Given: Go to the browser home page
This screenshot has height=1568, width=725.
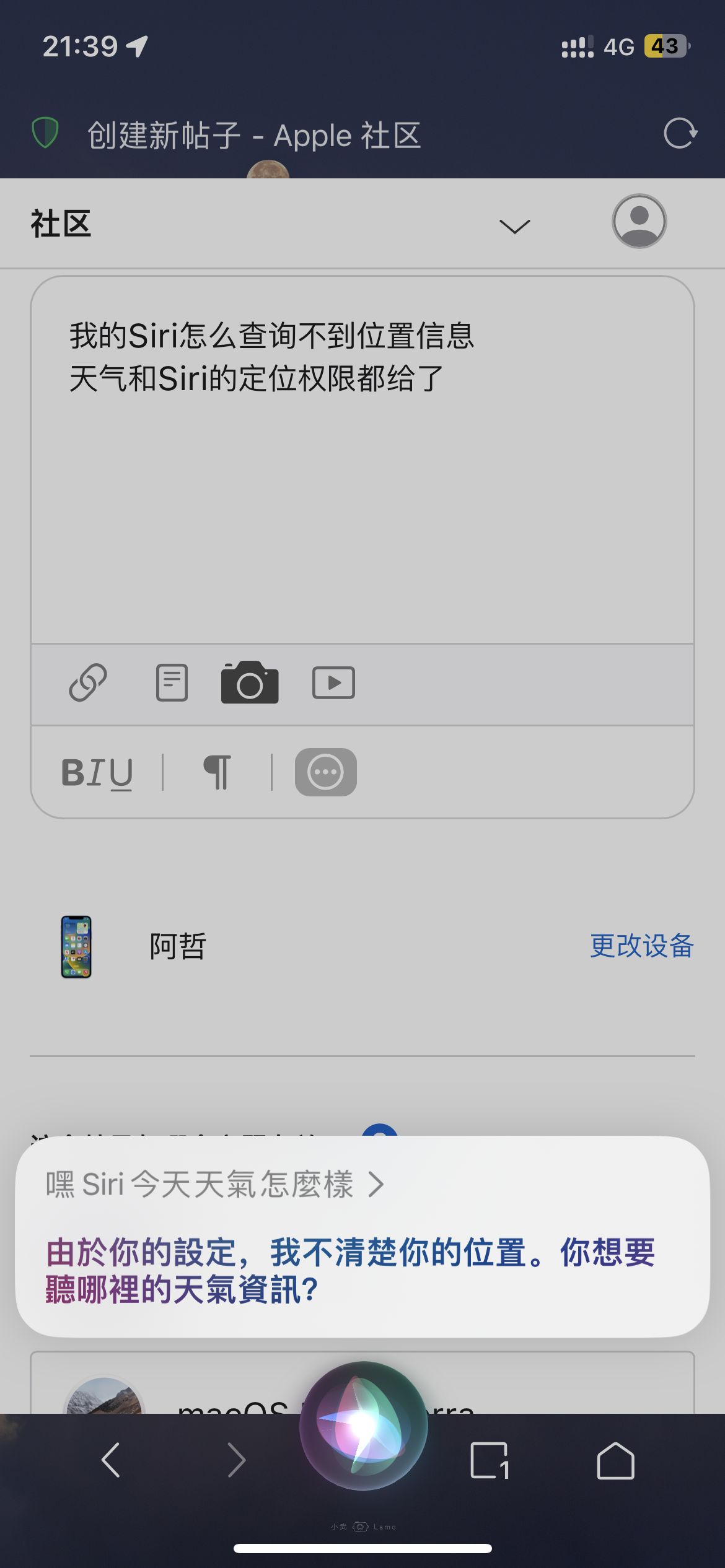Looking at the screenshot, I should [x=615, y=1460].
